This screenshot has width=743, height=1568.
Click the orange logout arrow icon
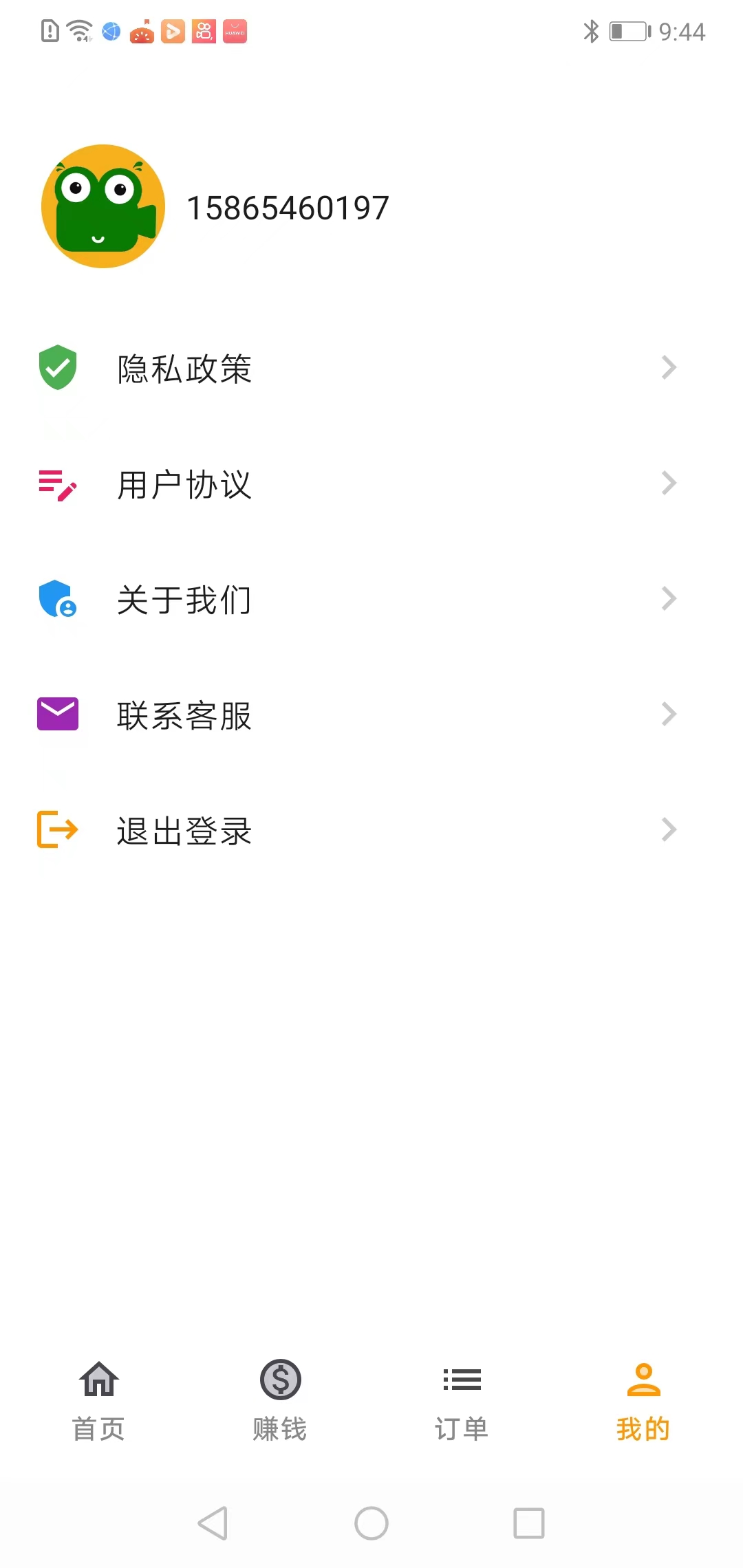pyautogui.click(x=58, y=830)
